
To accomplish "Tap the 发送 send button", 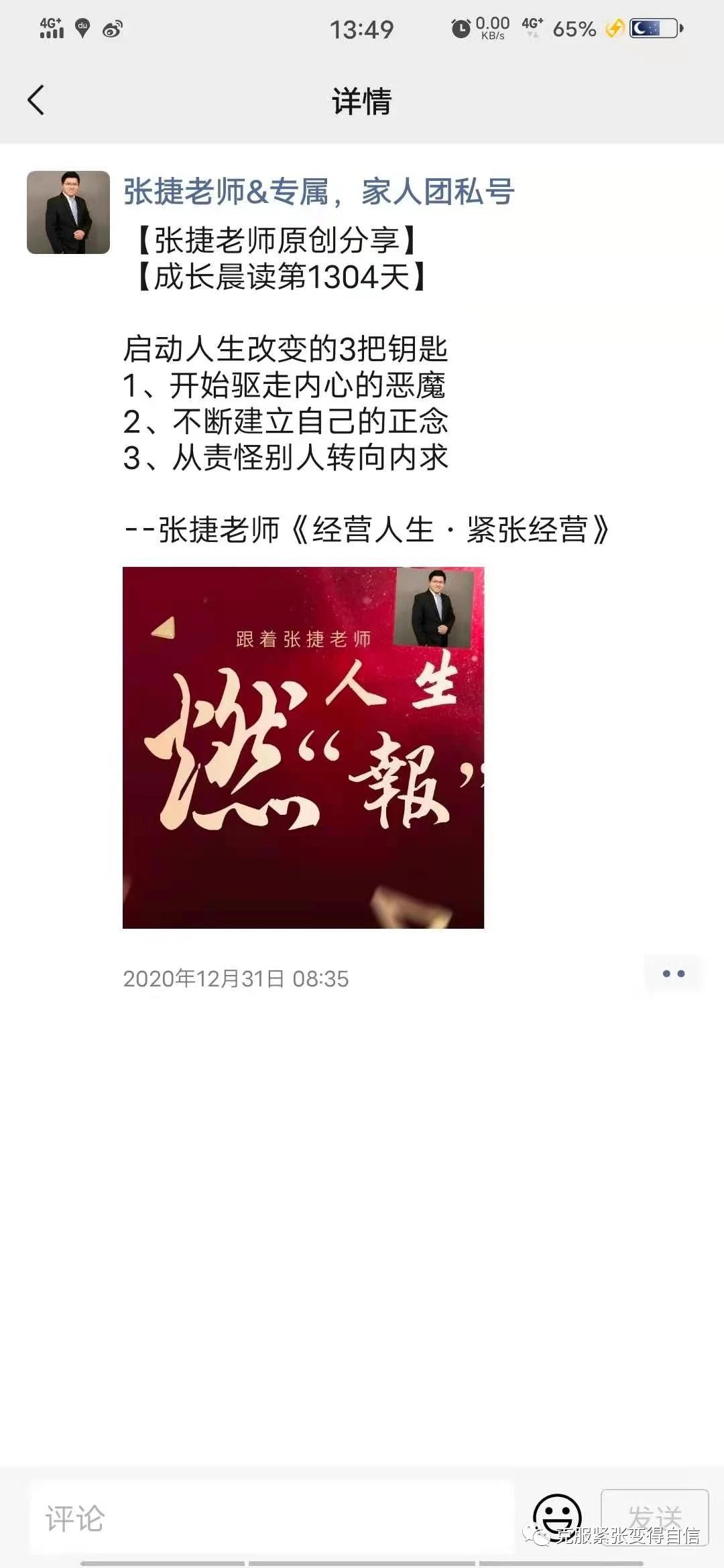I will coord(654,1516).
